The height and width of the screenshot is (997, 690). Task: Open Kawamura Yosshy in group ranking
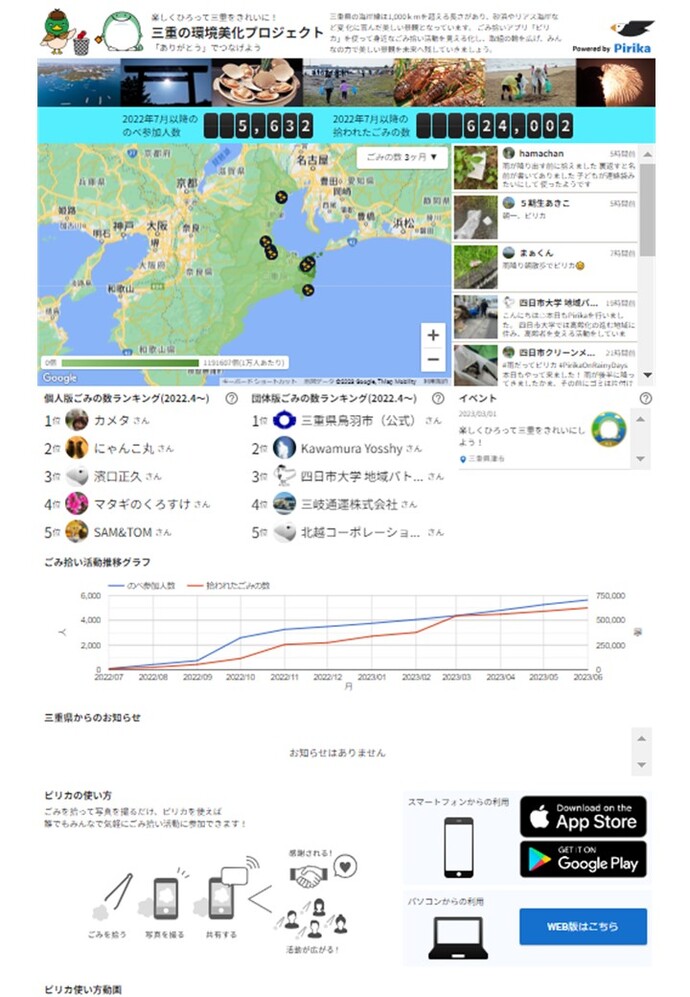(x=350, y=449)
